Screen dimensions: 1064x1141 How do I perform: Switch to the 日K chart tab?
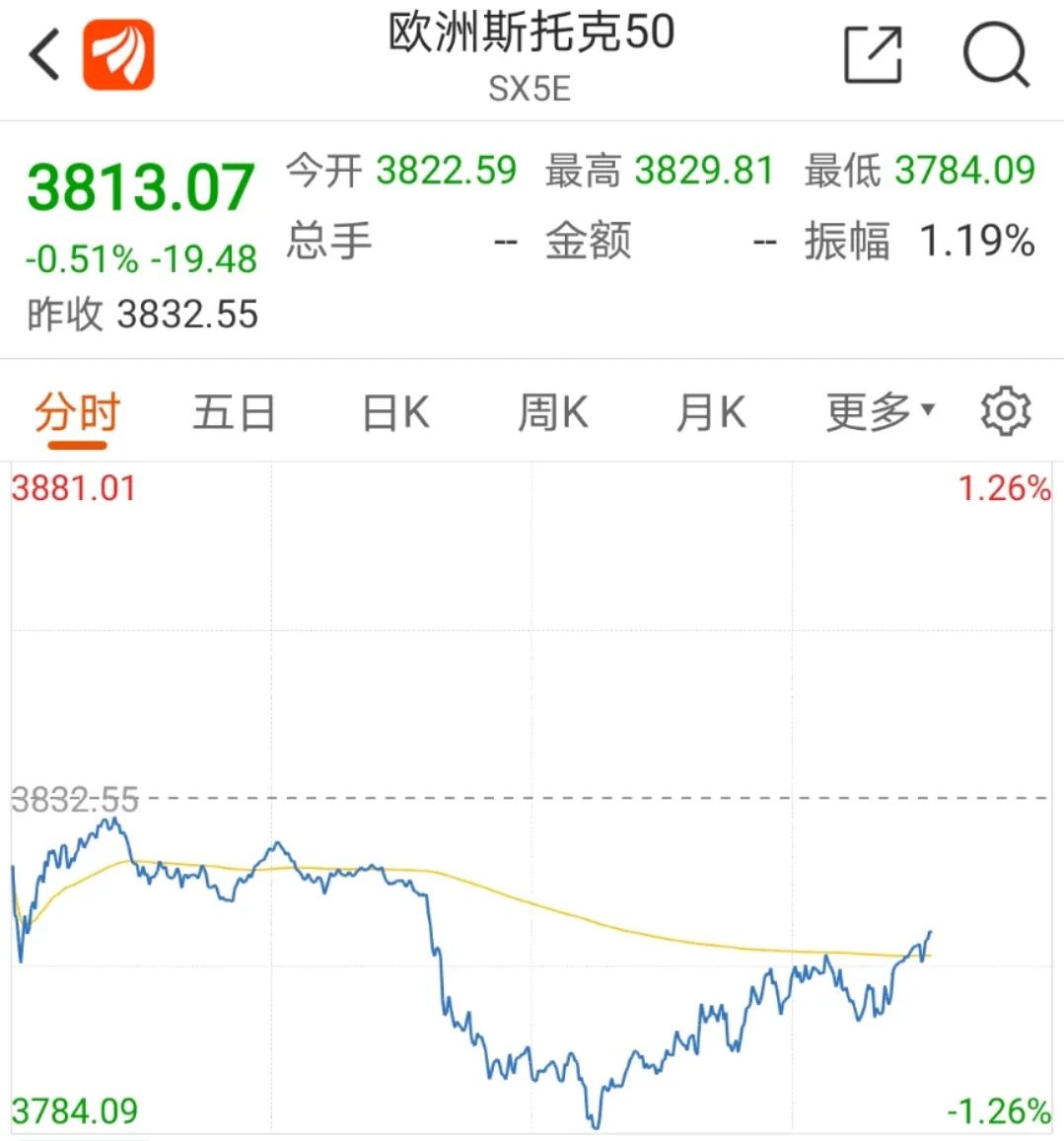click(x=395, y=412)
